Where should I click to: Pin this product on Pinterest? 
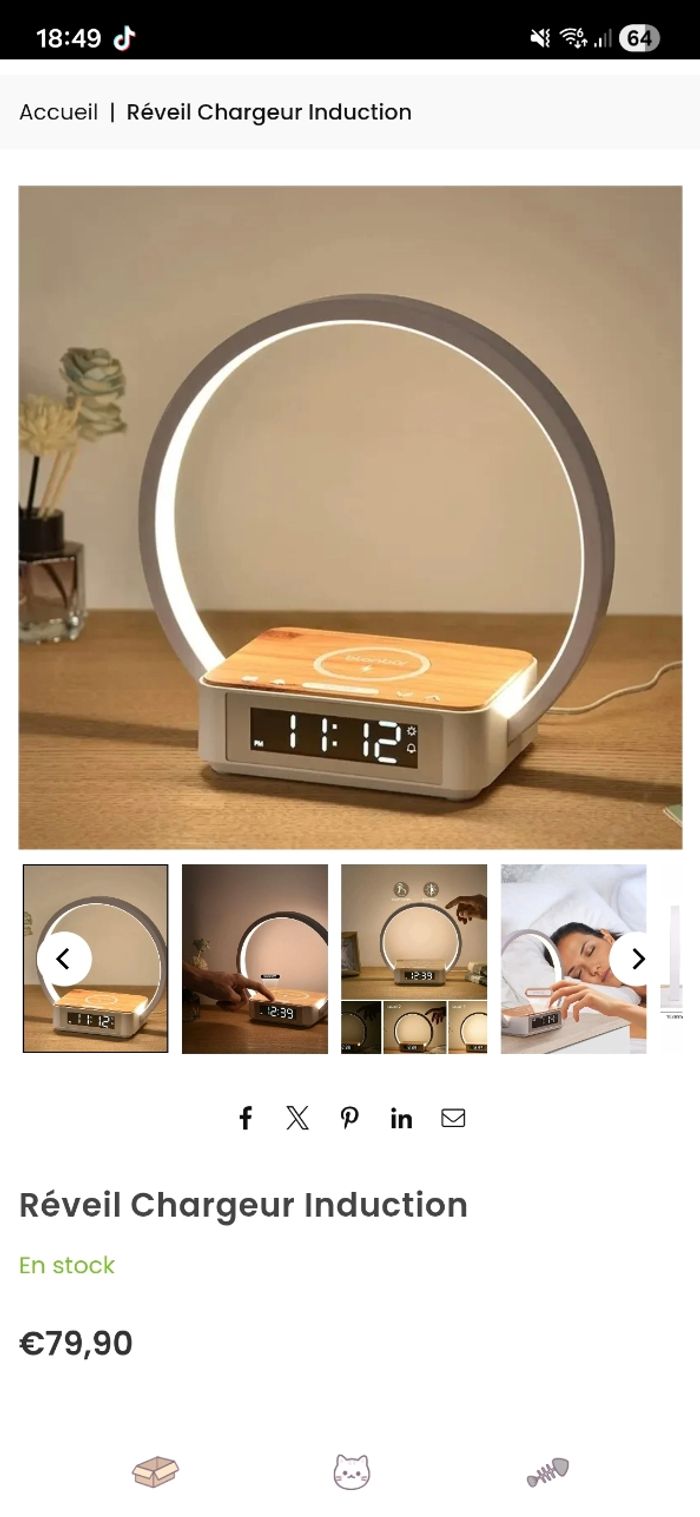pos(349,1118)
